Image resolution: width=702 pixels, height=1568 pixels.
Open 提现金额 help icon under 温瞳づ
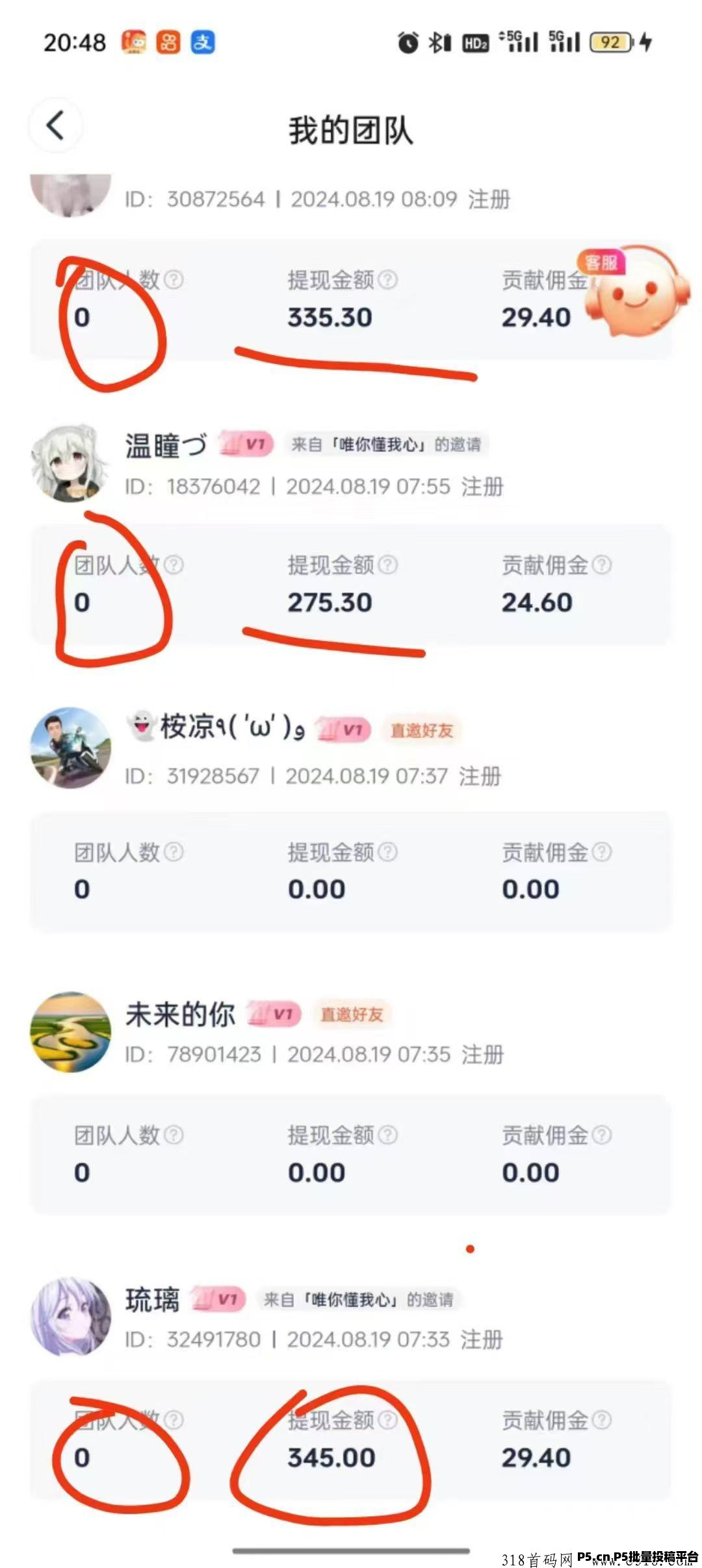pyautogui.click(x=388, y=565)
